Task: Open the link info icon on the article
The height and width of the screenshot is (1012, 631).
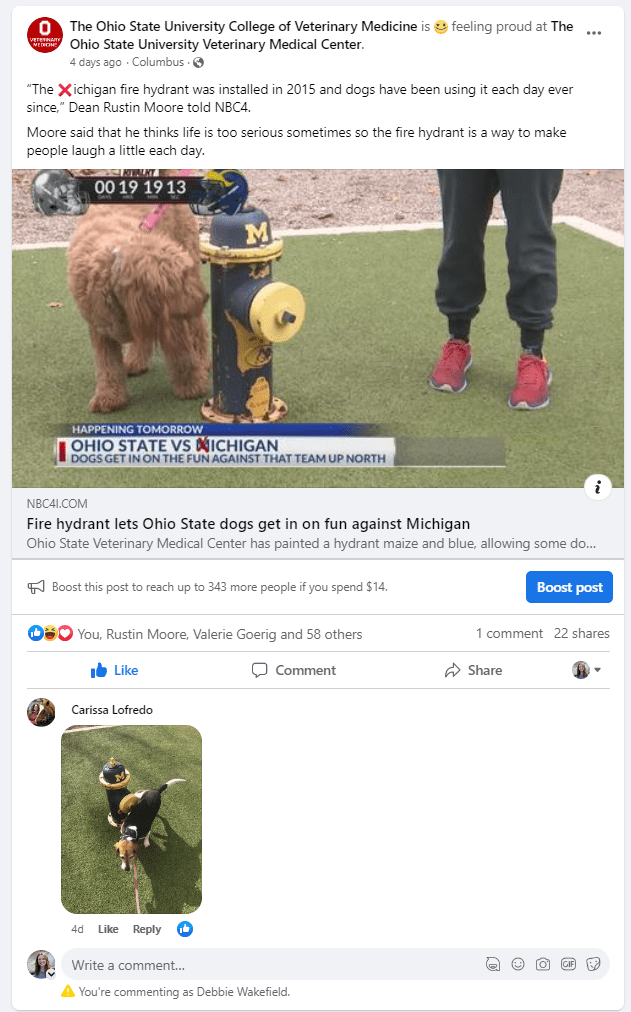Action: point(597,487)
